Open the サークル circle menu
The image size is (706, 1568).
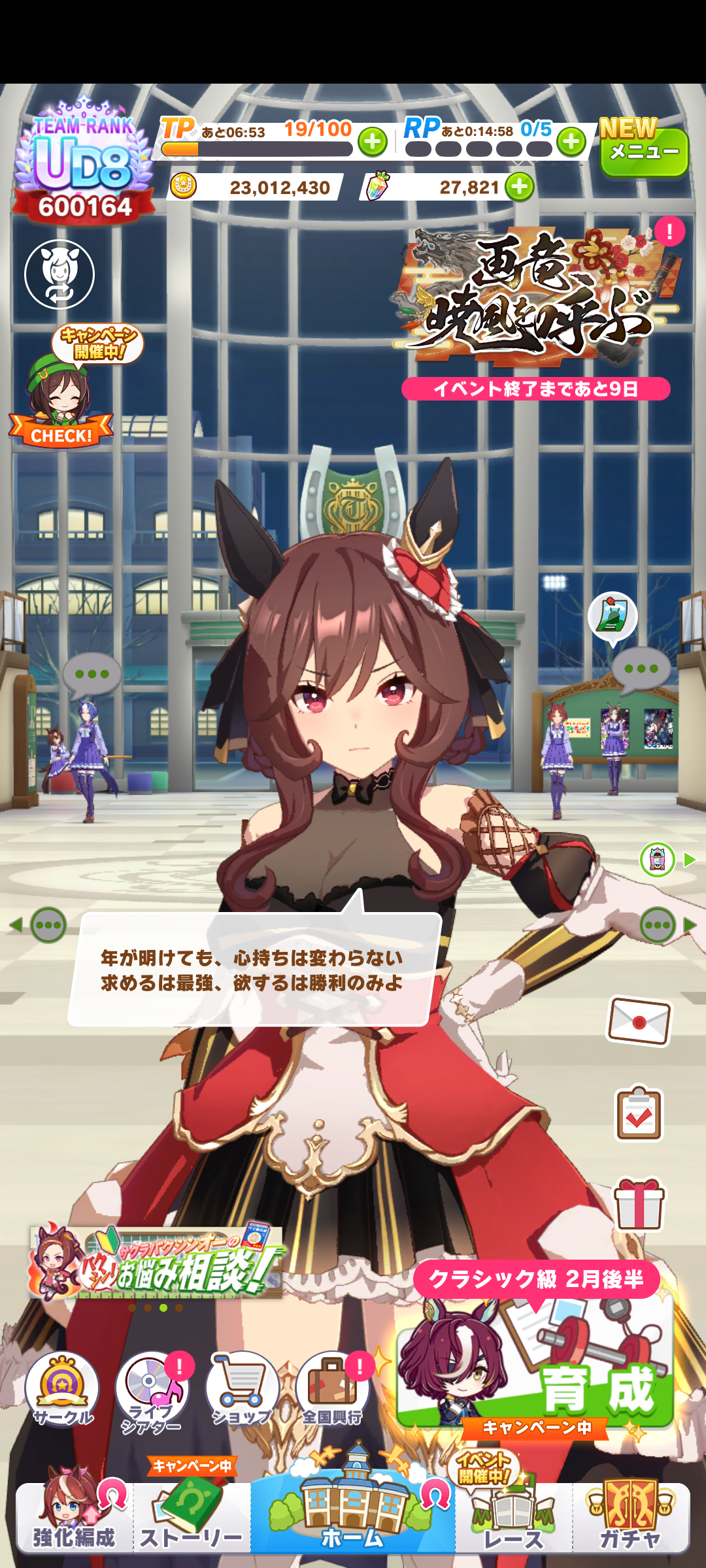click(x=62, y=1388)
